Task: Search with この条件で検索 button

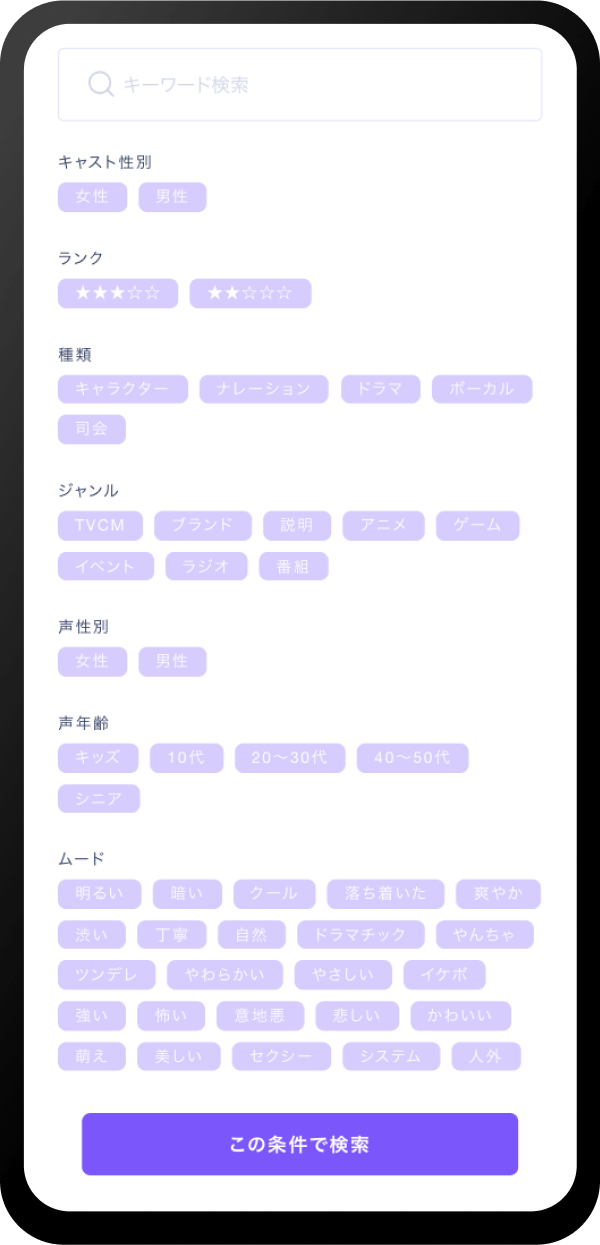Action: (x=300, y=1144)
